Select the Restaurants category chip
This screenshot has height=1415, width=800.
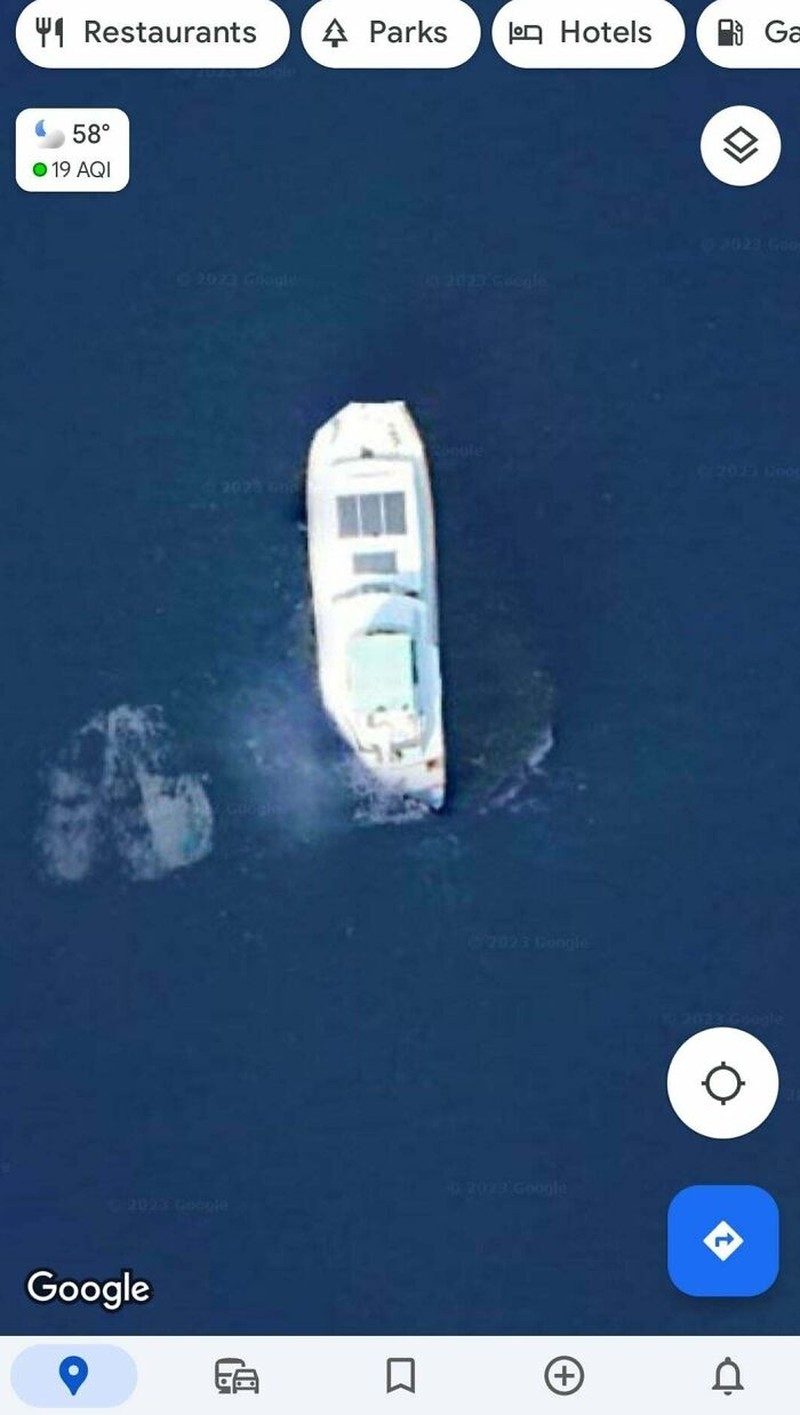tap(152, 32)
